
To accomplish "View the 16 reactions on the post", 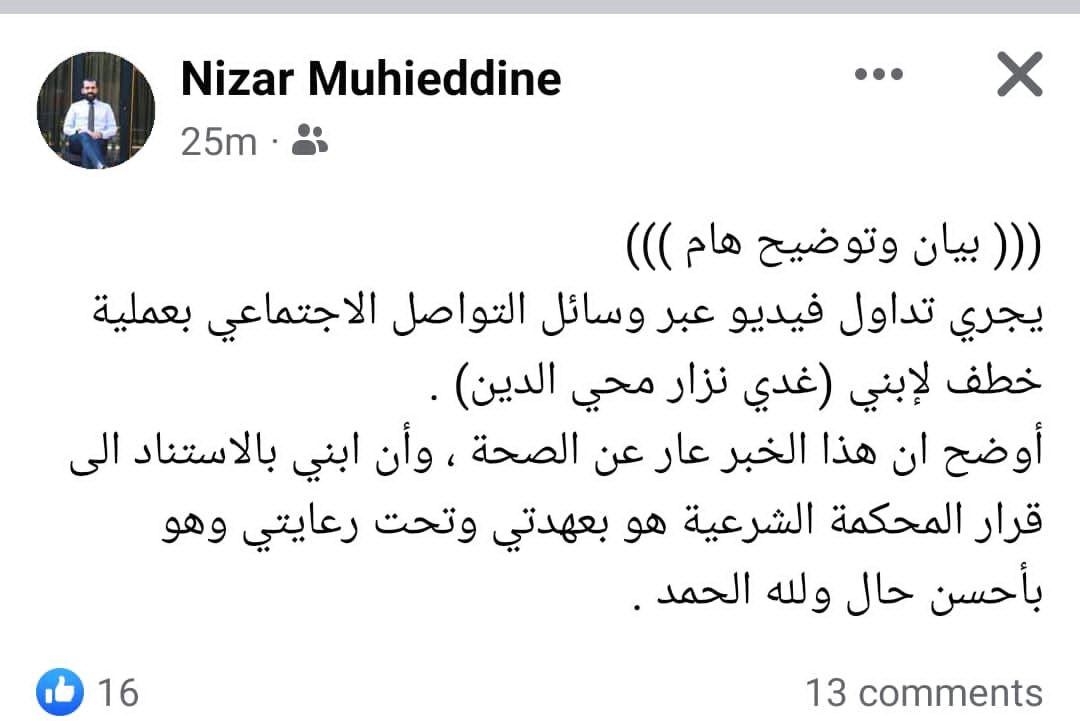I will click(x=87, y=691).
